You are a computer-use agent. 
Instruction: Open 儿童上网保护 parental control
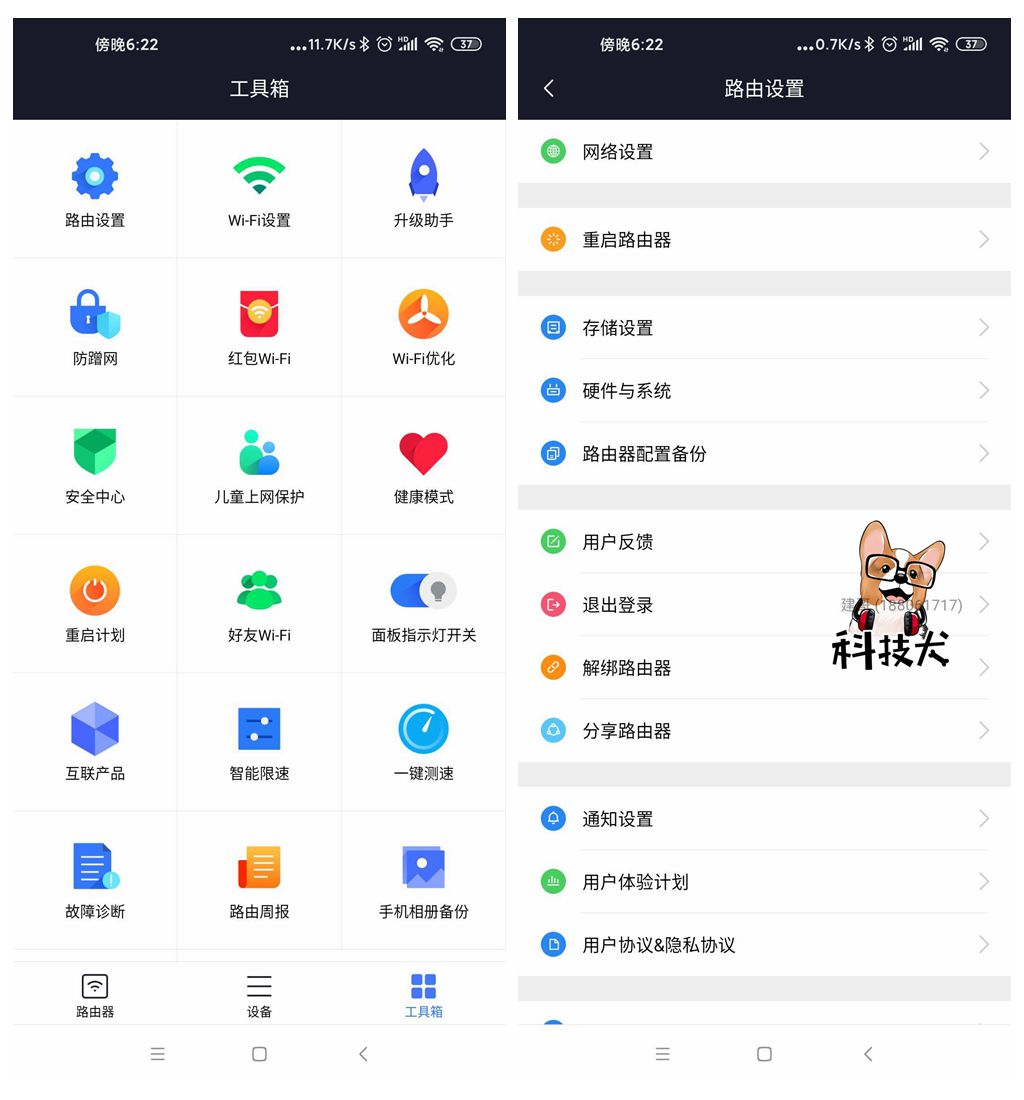(x=259, y=464)
